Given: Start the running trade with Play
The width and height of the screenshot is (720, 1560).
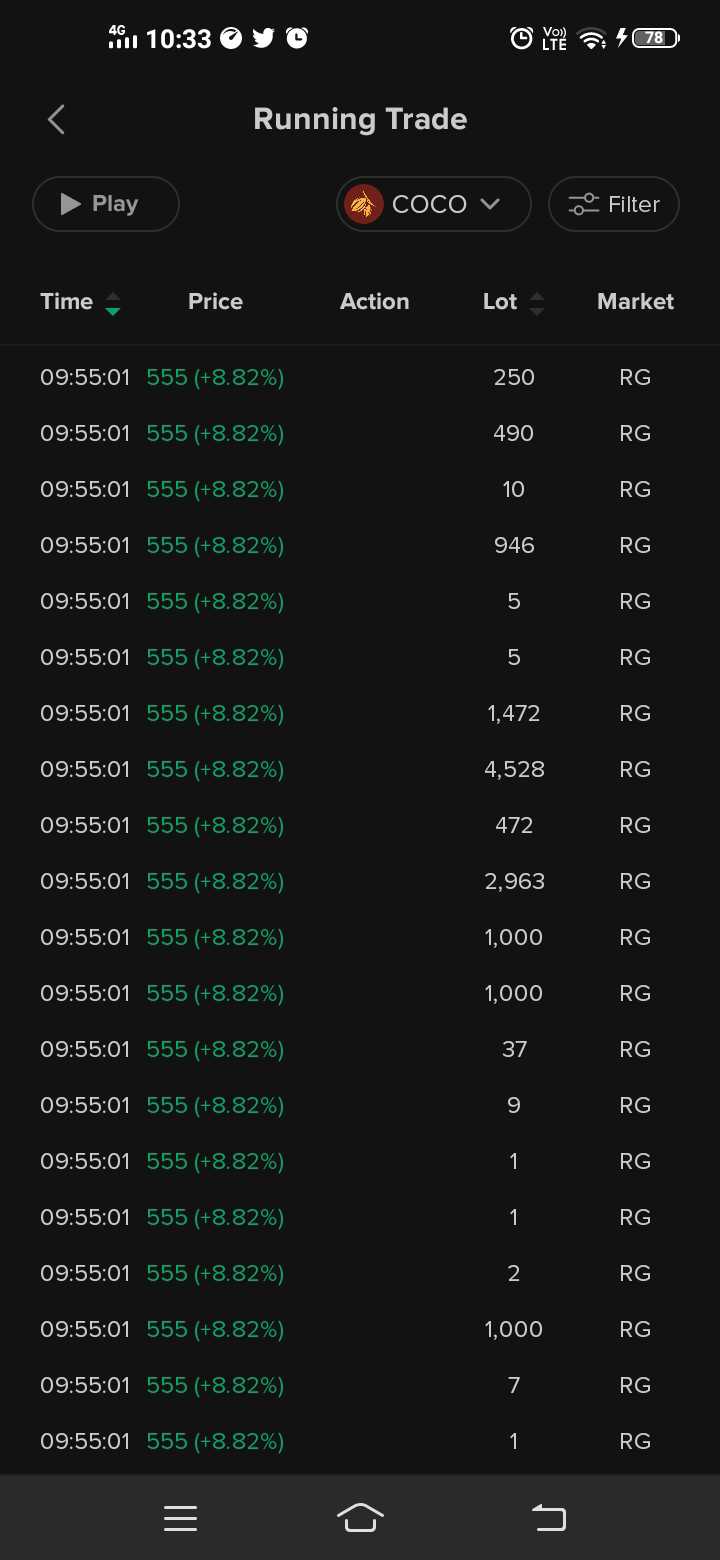Looking at the screenshot, I should (106, 204).
